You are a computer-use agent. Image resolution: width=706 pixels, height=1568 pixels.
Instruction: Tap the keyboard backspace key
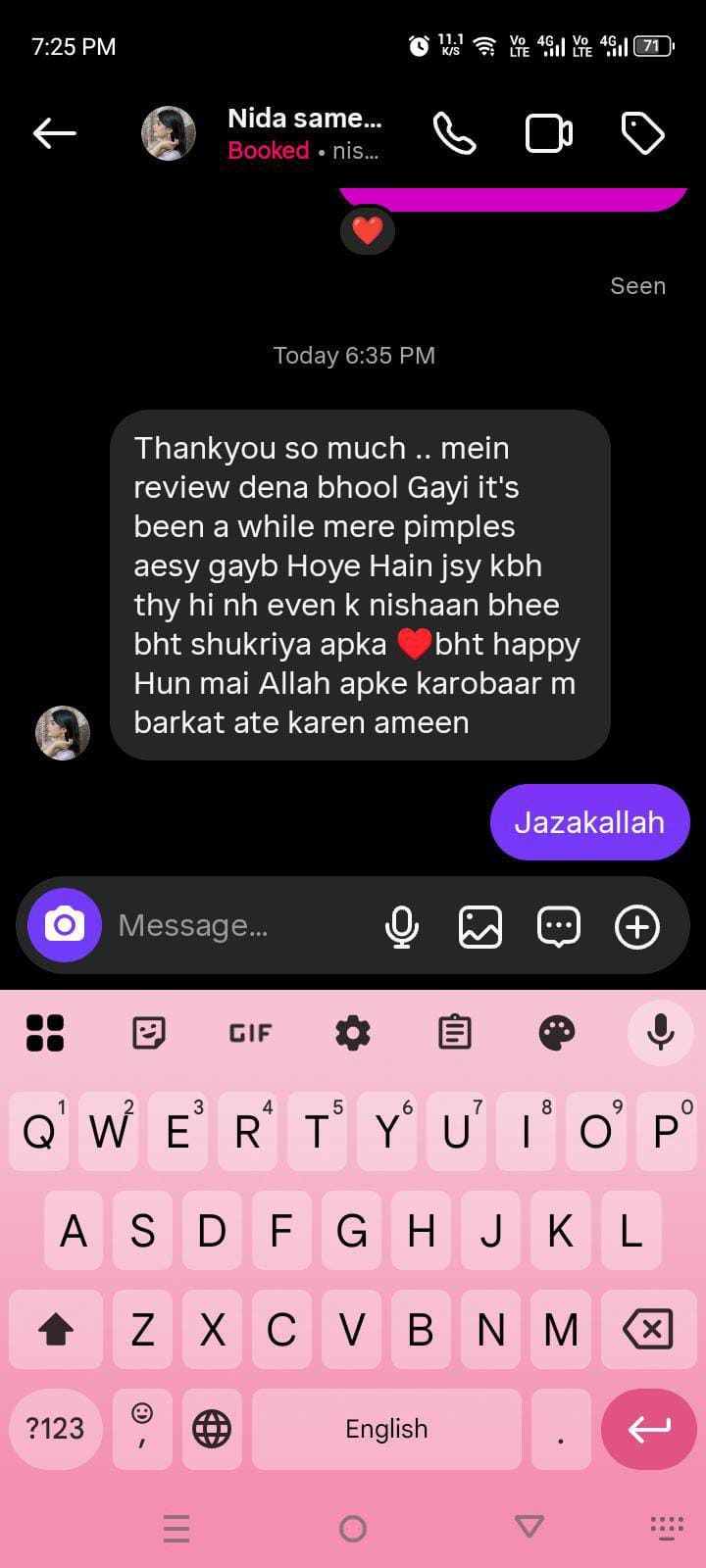[647, 1330]
